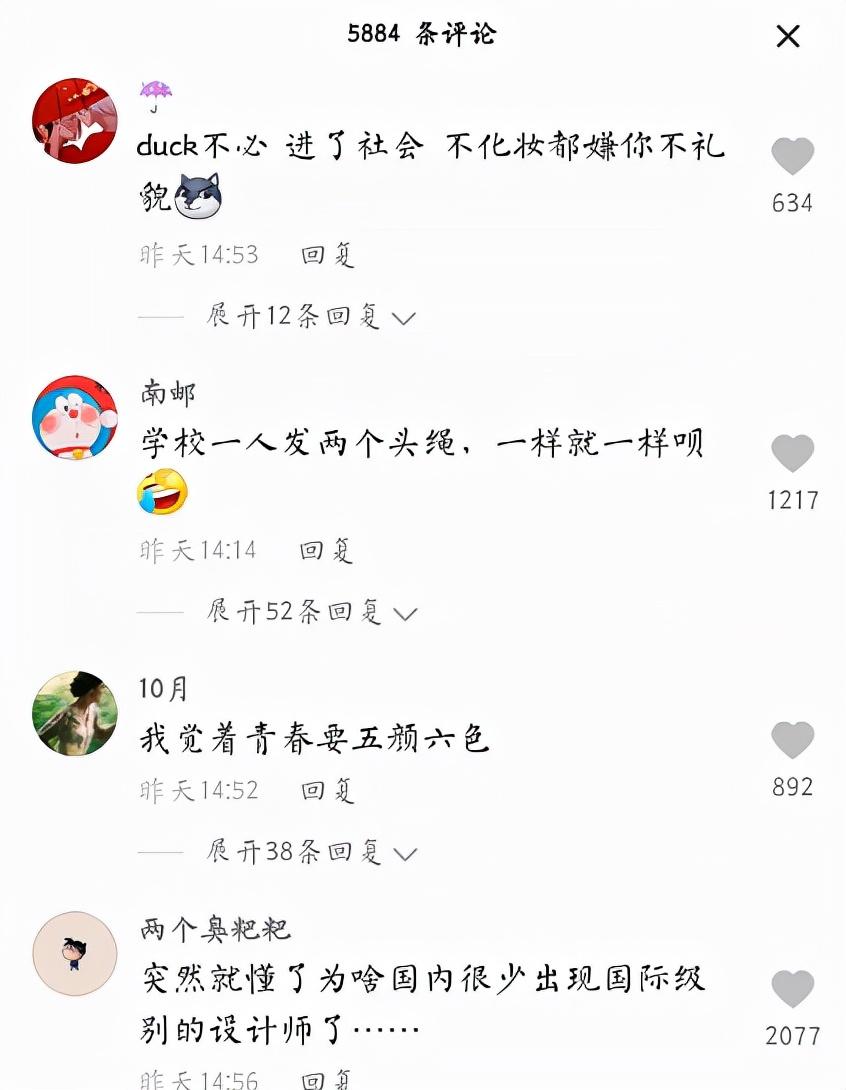The width and height of the screenshot is (846, 1090).
Task: Reply to 10月's comment
Action: (328, 790)
